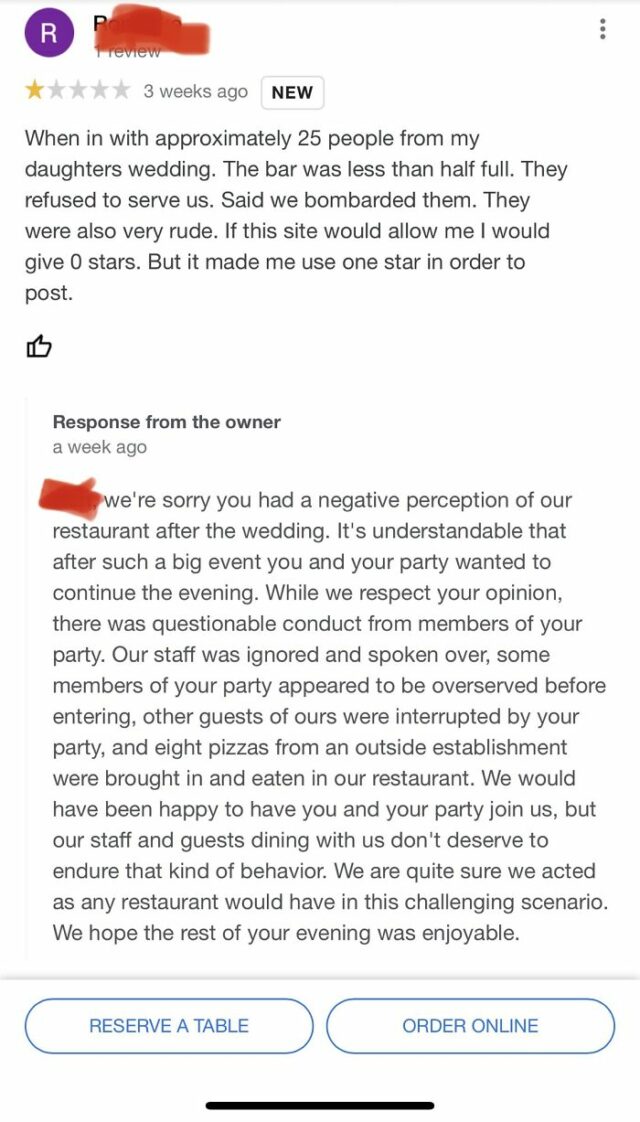Screen dimensions: 640x1122
Task: Tap the Reserve a Table button
Action: [x=169, y=1025]
